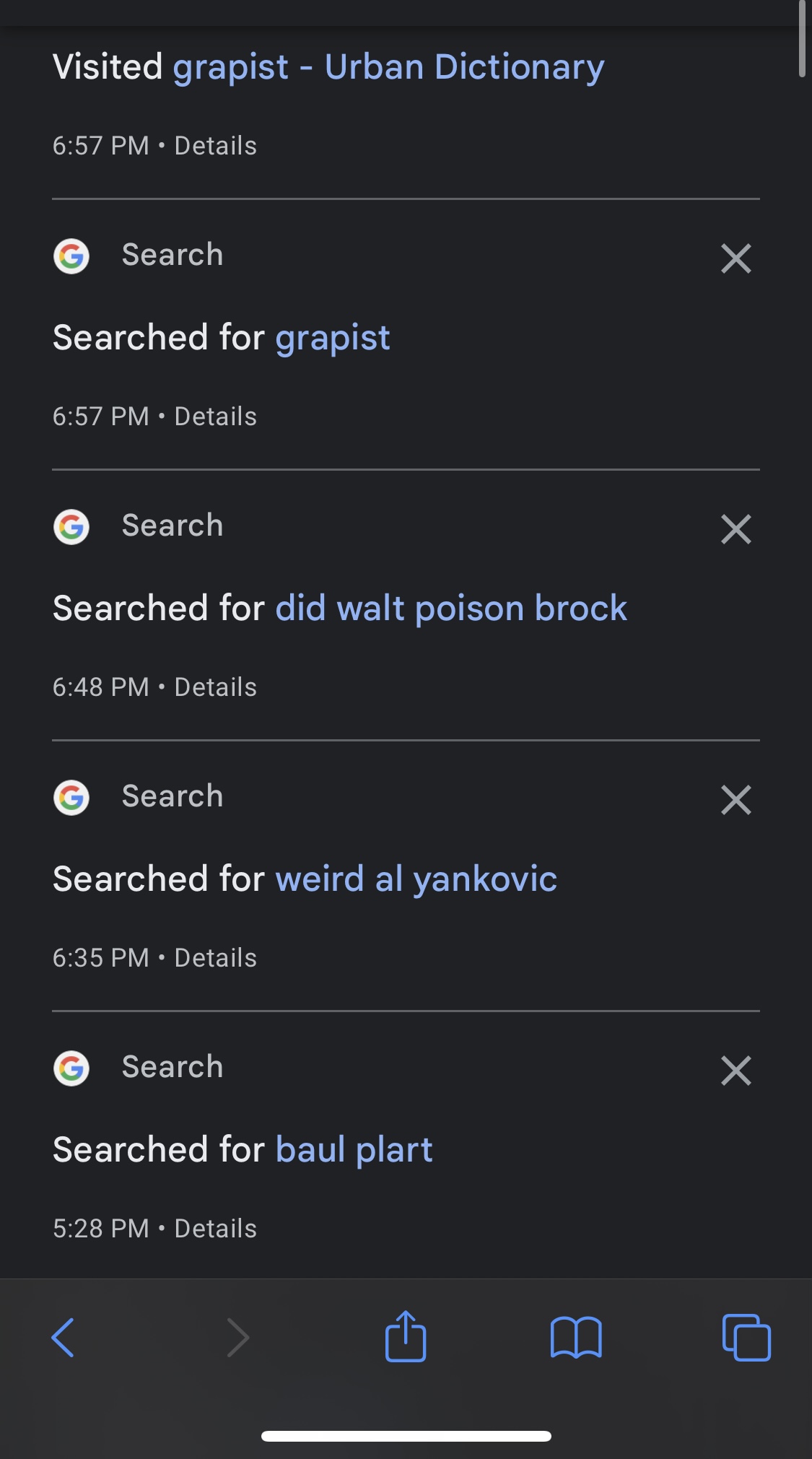812x1459 pixels.
Task: Open the 'weird al yankovic' search link
Action: point(416,879)
